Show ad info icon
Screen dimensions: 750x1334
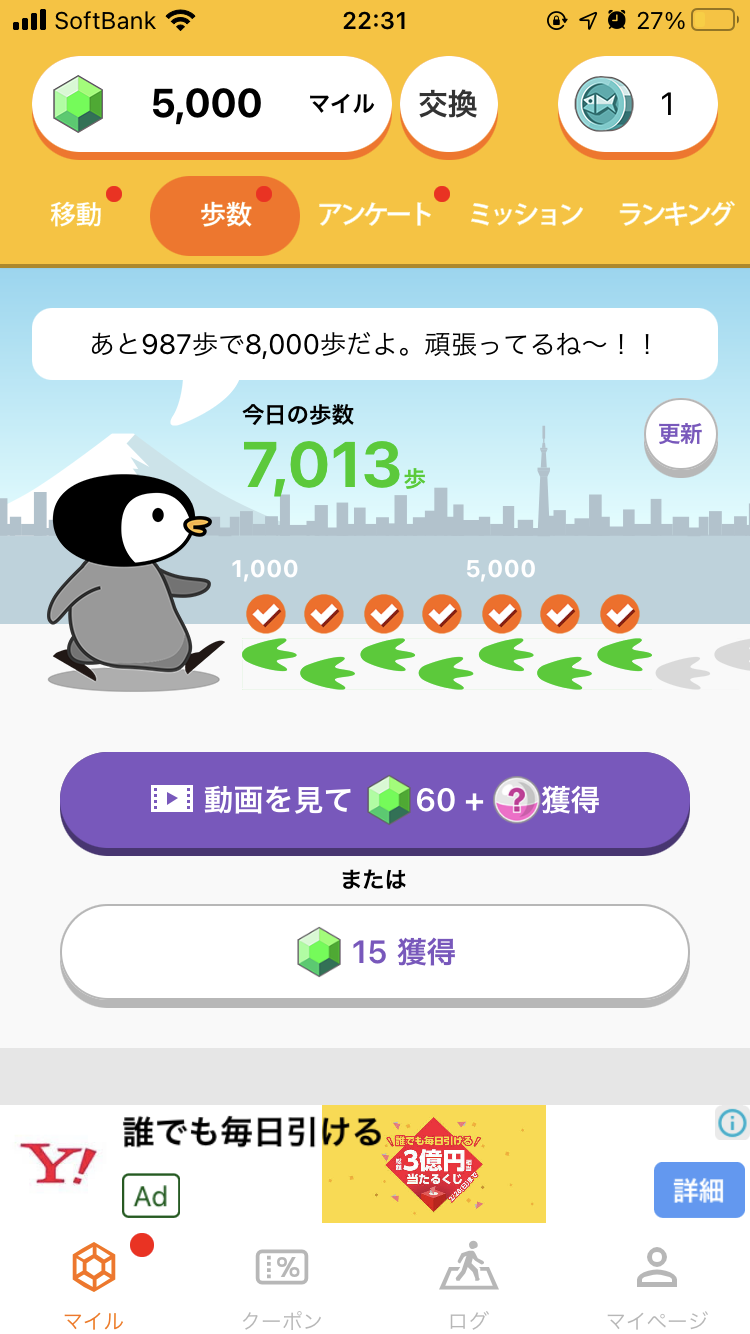[732, 1122]
